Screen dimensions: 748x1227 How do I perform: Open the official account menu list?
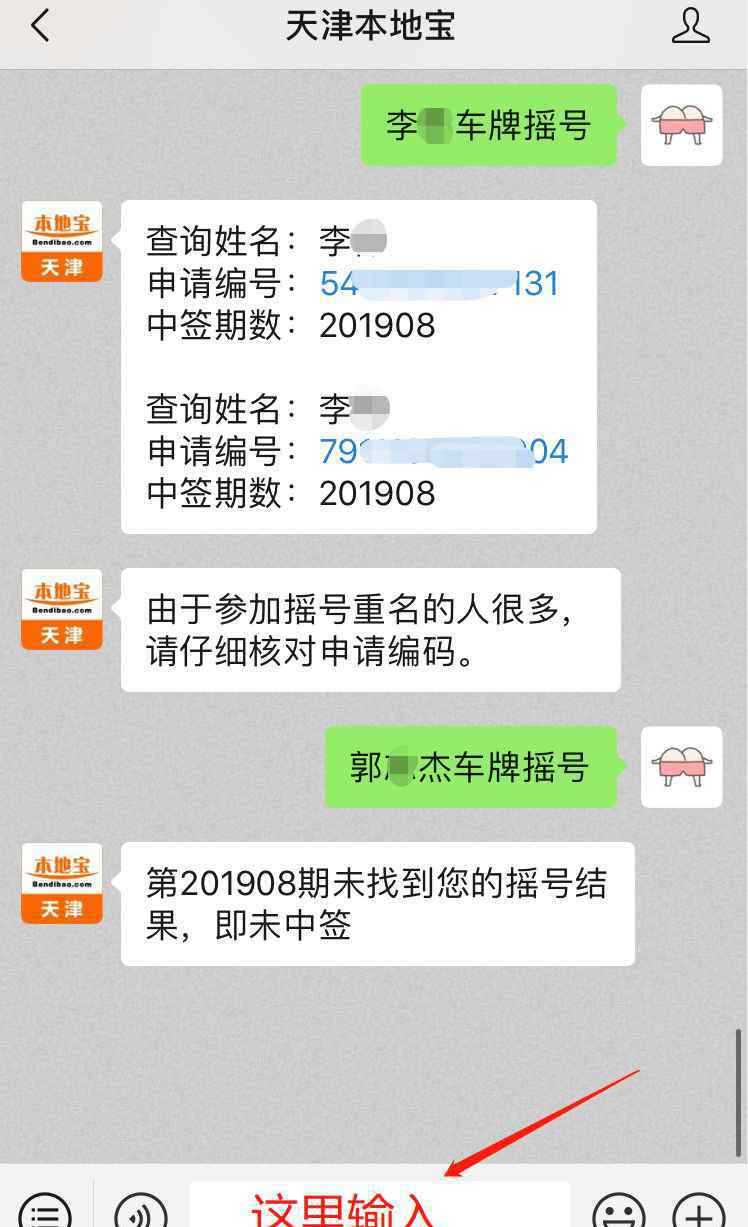point(45,1210)
